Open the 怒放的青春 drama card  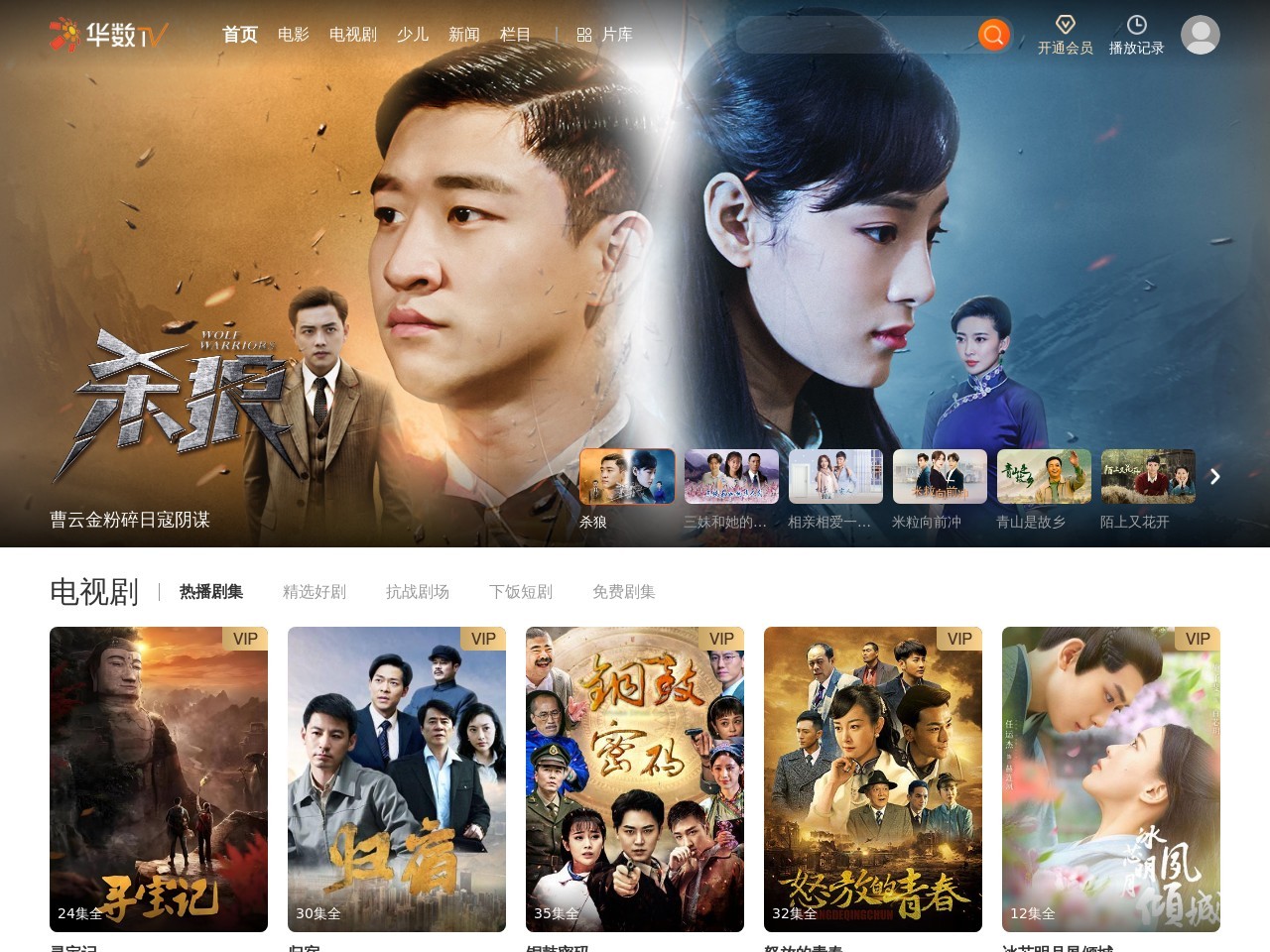[873, 778]
